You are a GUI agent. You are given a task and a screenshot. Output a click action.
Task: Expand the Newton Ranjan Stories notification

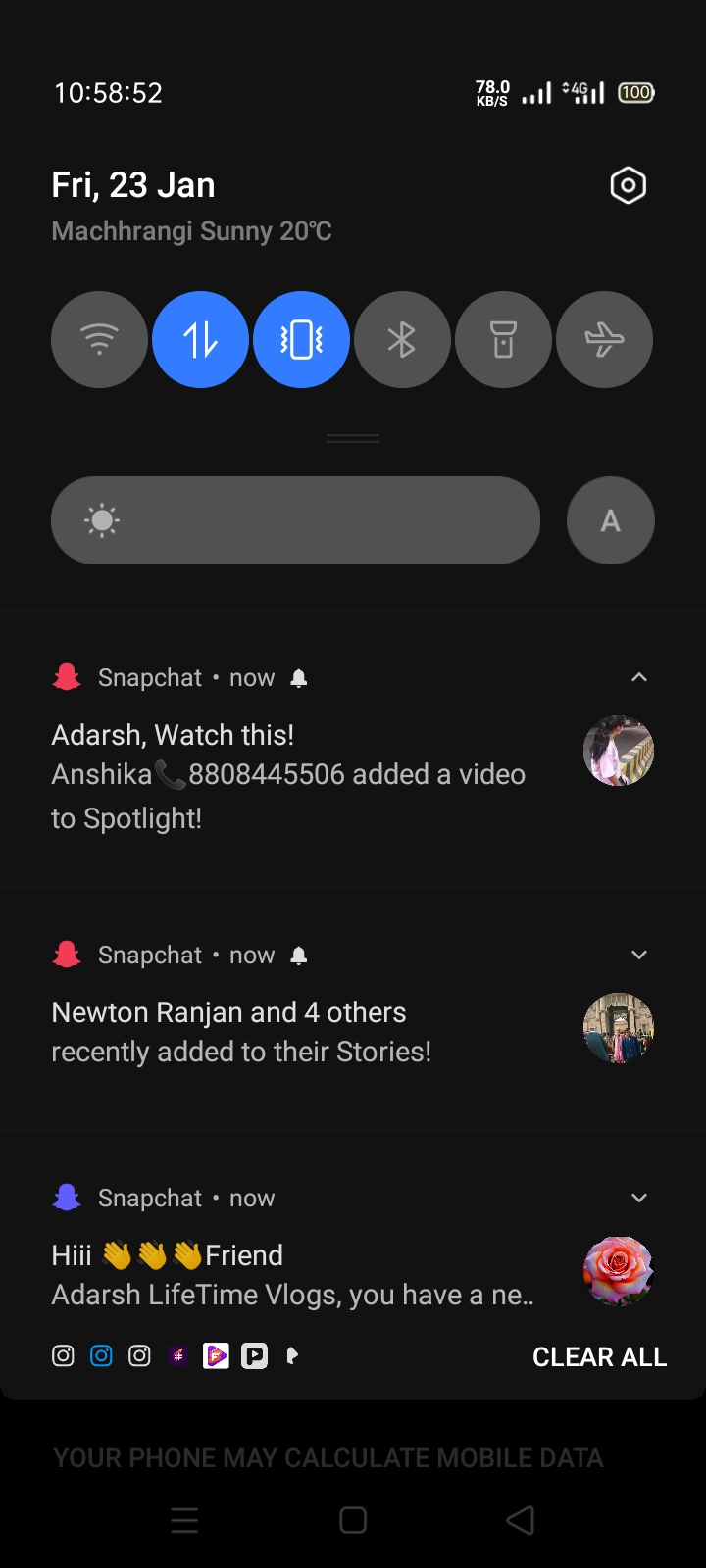(639, 955)
